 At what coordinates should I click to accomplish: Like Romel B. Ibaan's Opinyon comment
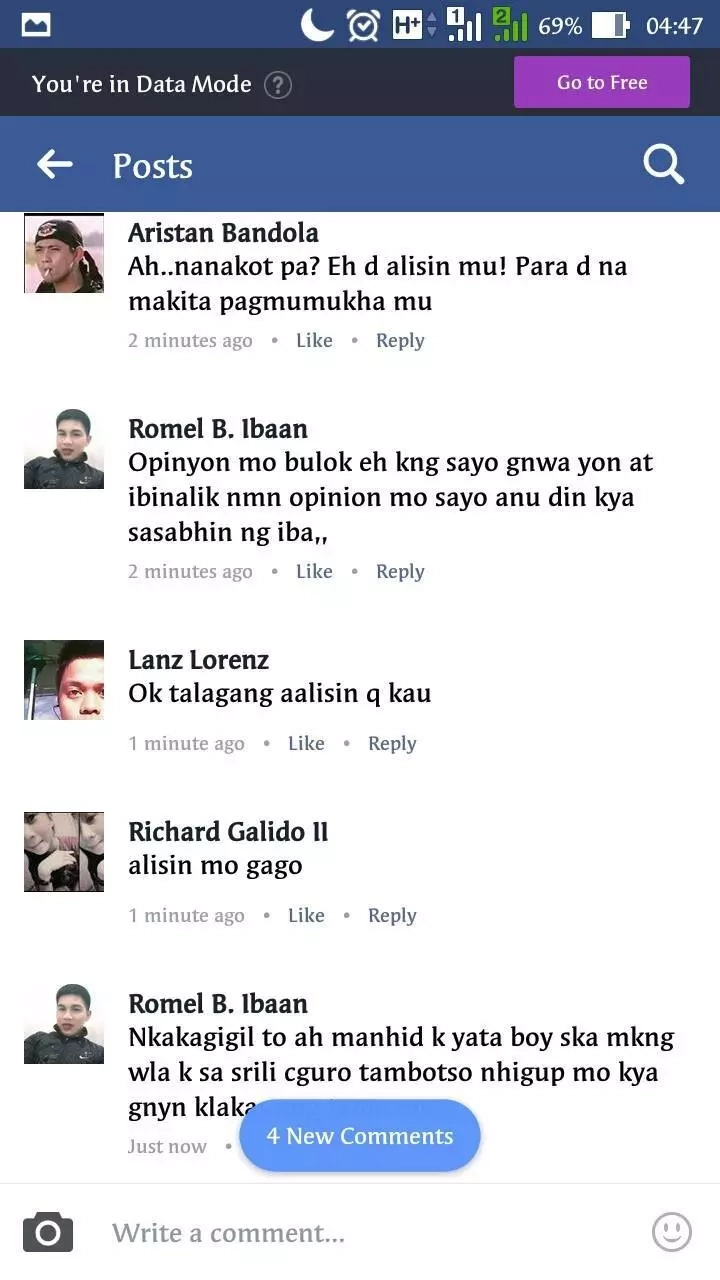coord(314,571)
